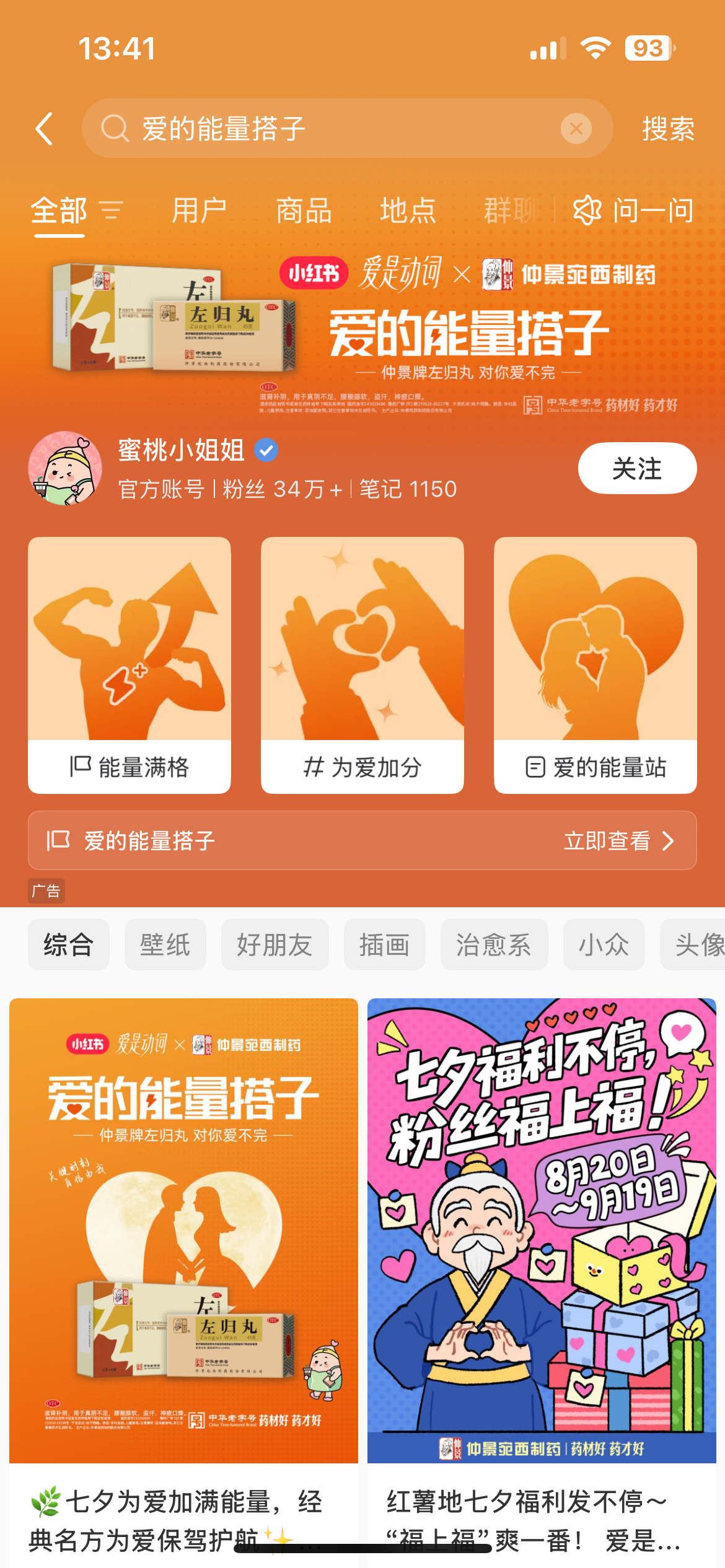The width and height of the screenshot is (725, 1568).
Task: Open the filter icon beside 全部
Action: click(111, 211)
